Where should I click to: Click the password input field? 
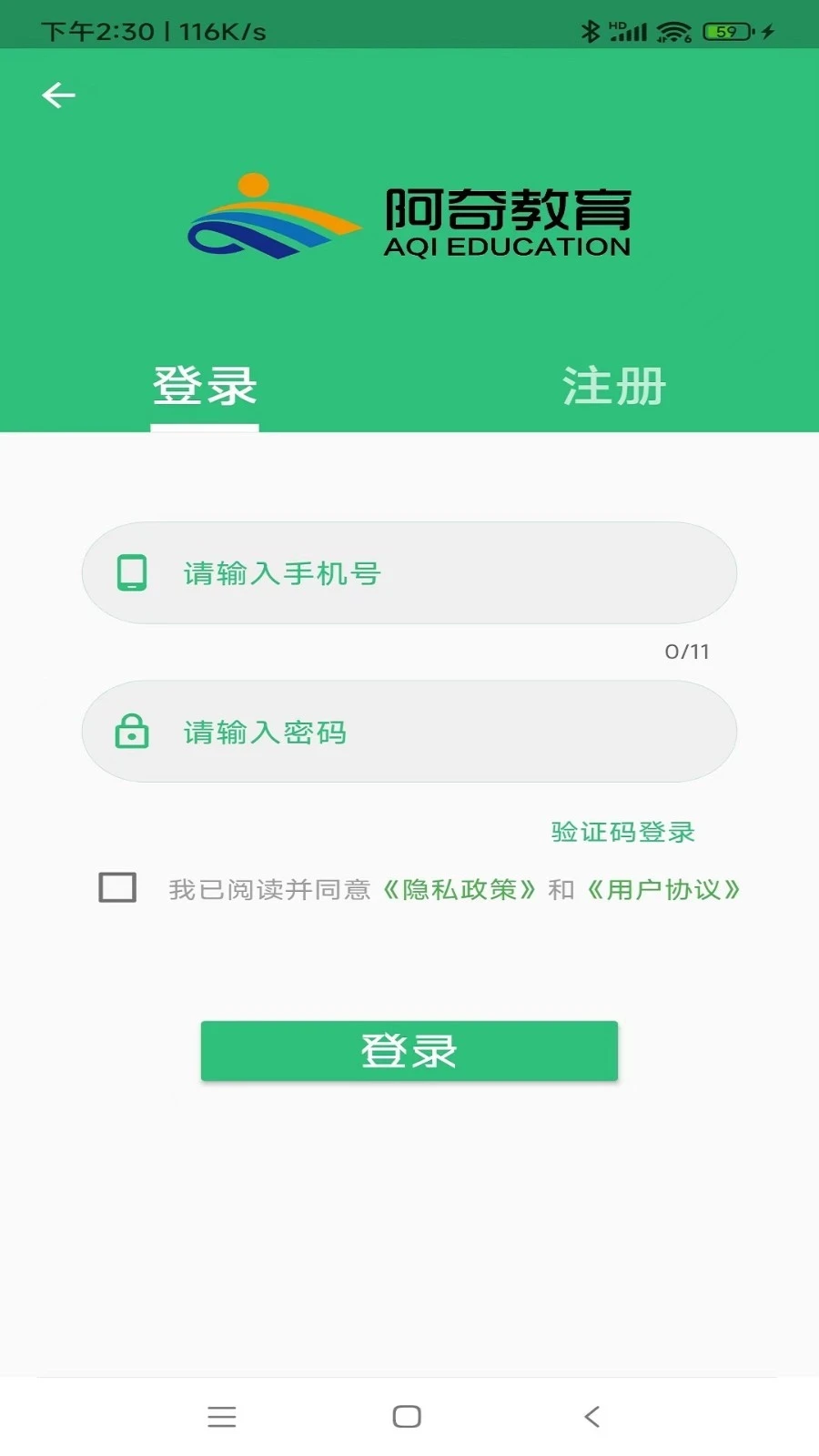pos(409,733)
